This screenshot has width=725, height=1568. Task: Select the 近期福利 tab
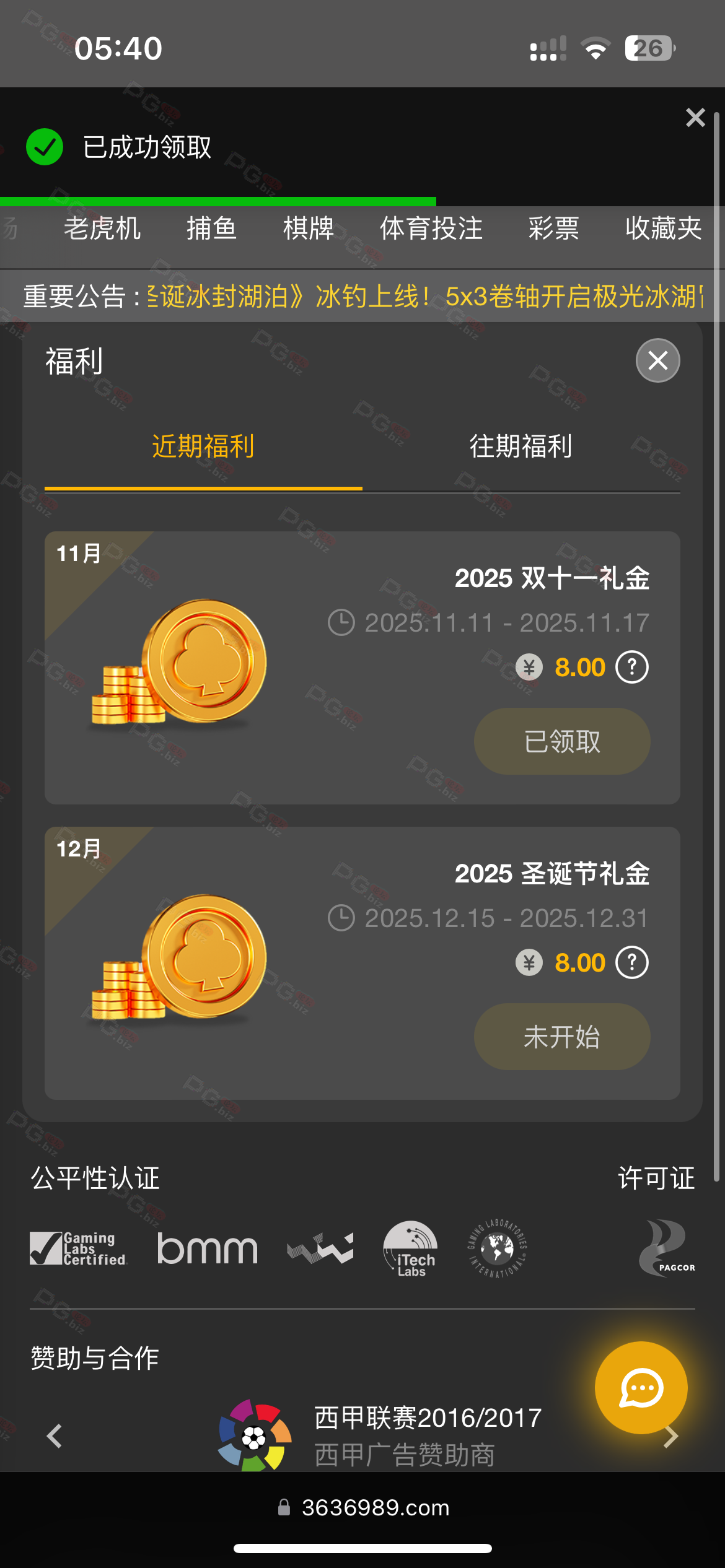[x=203, y=446]
